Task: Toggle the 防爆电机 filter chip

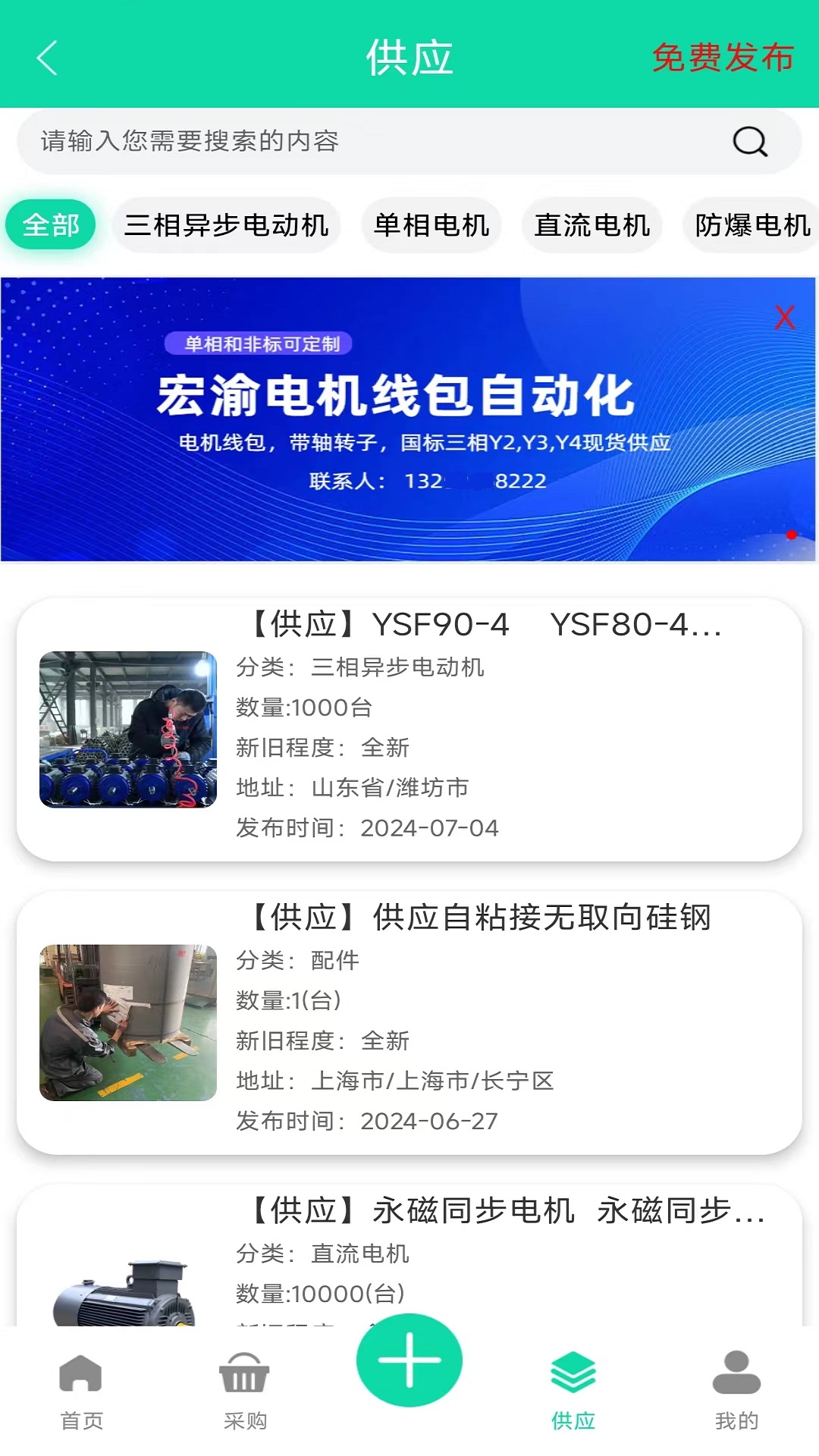Action: click(750, 224)
